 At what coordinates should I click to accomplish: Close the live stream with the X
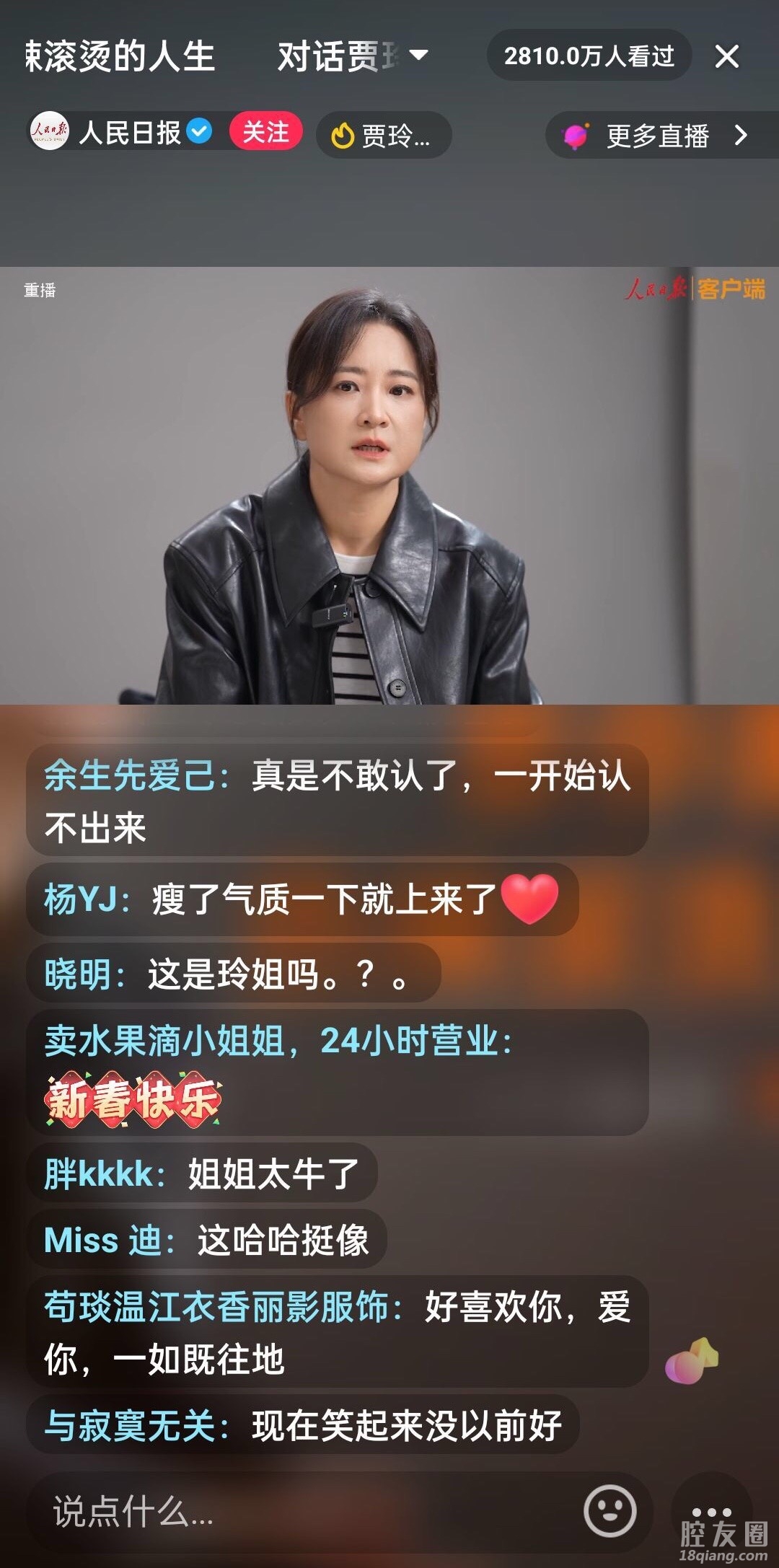pos(726,56)
